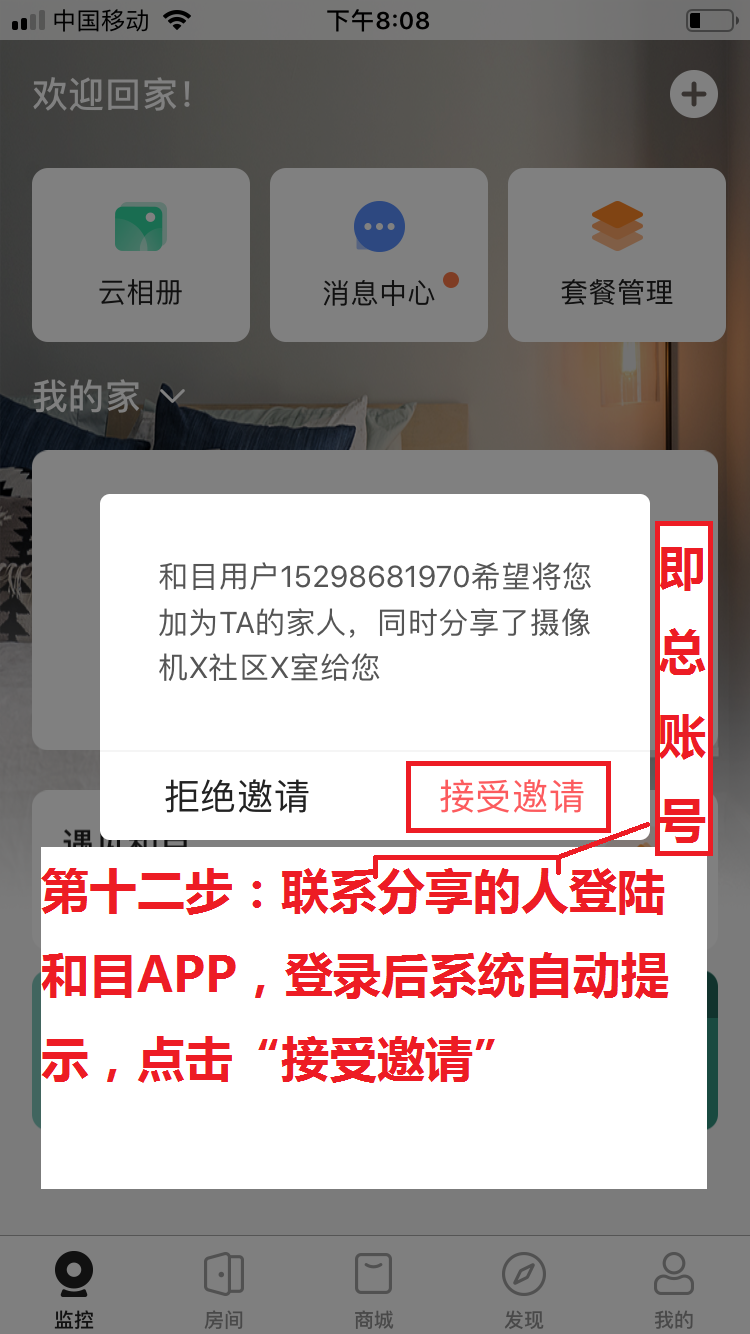The height and width of the screenshot is (1334, 750).
Task: Decline with the 拒绝邀请 button
Action: pyautogui.click(x=237, y=797)
